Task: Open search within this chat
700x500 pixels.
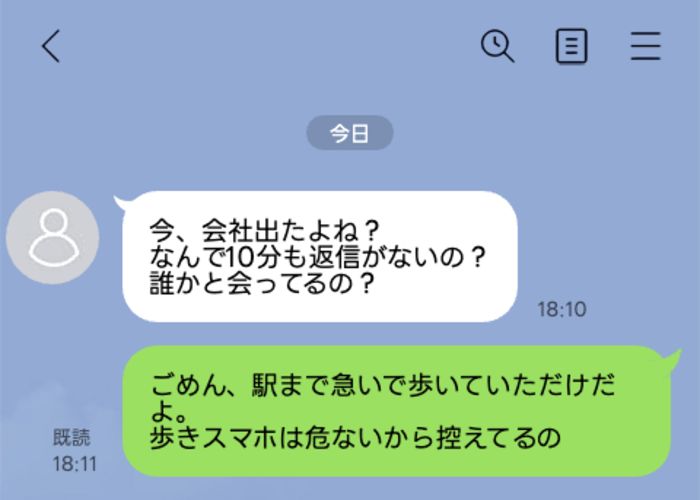Action: [x=497, y=46]
